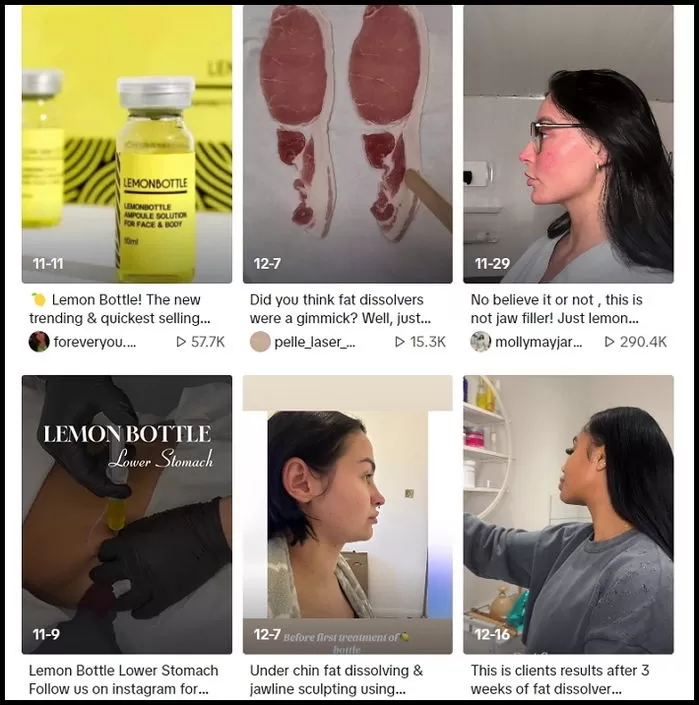
Task: Open the client results after 3 weeks video
Action: pos(568,514)
